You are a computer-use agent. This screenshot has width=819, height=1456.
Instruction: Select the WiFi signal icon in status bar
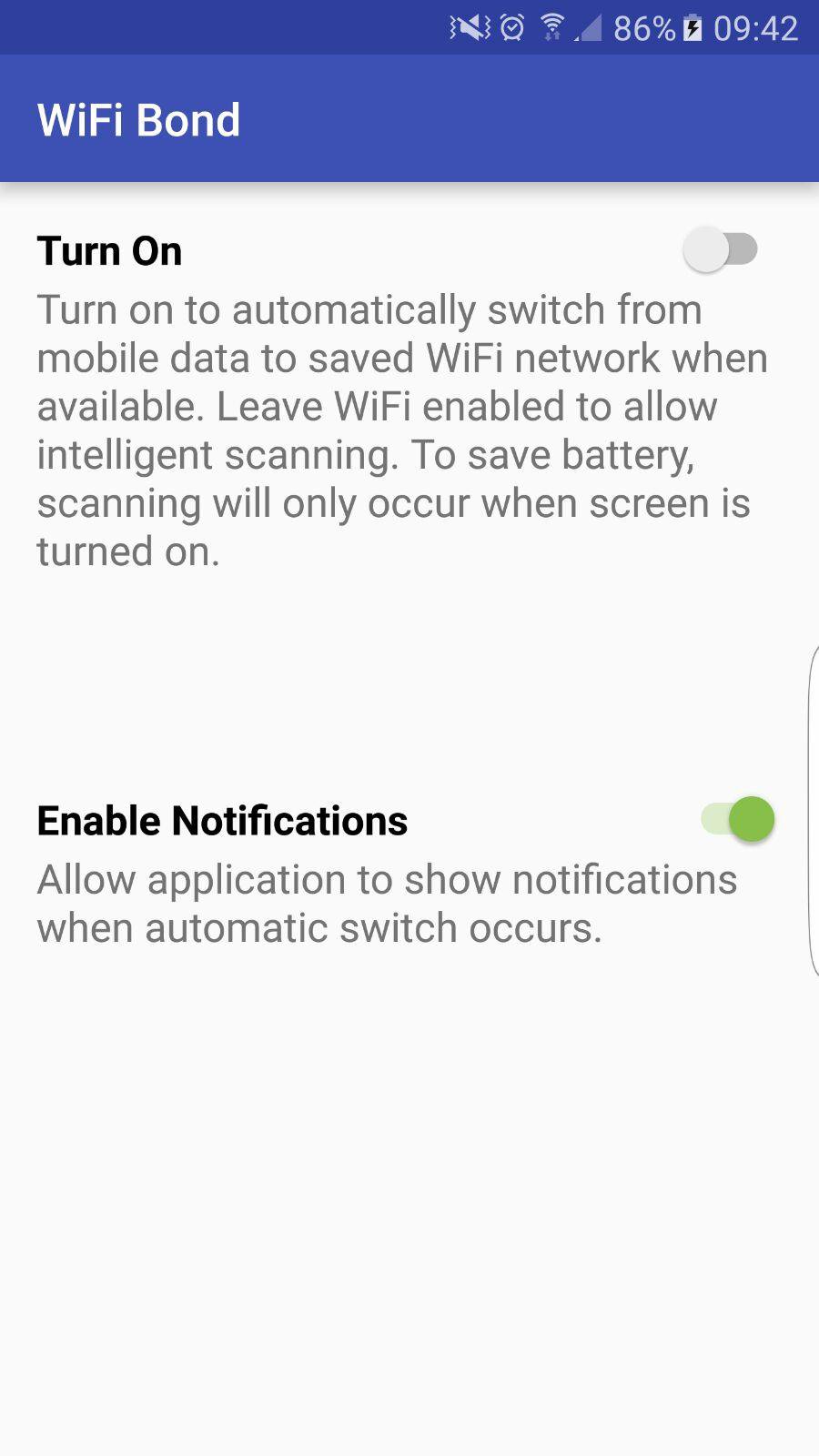point(551,27)
